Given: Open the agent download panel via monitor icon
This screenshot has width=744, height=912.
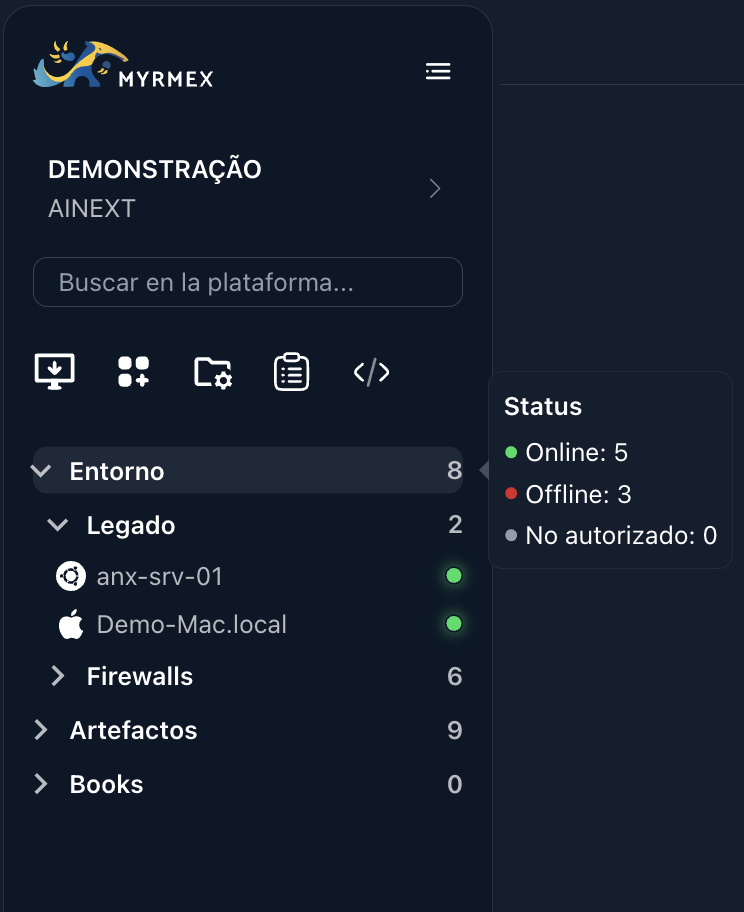Looking at the screenshot, I should 55,371.
